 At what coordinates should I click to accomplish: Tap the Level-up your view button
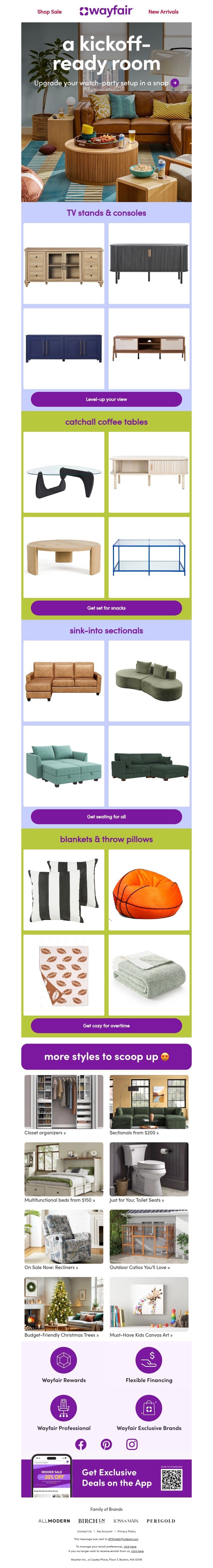[x=106, y=399]
